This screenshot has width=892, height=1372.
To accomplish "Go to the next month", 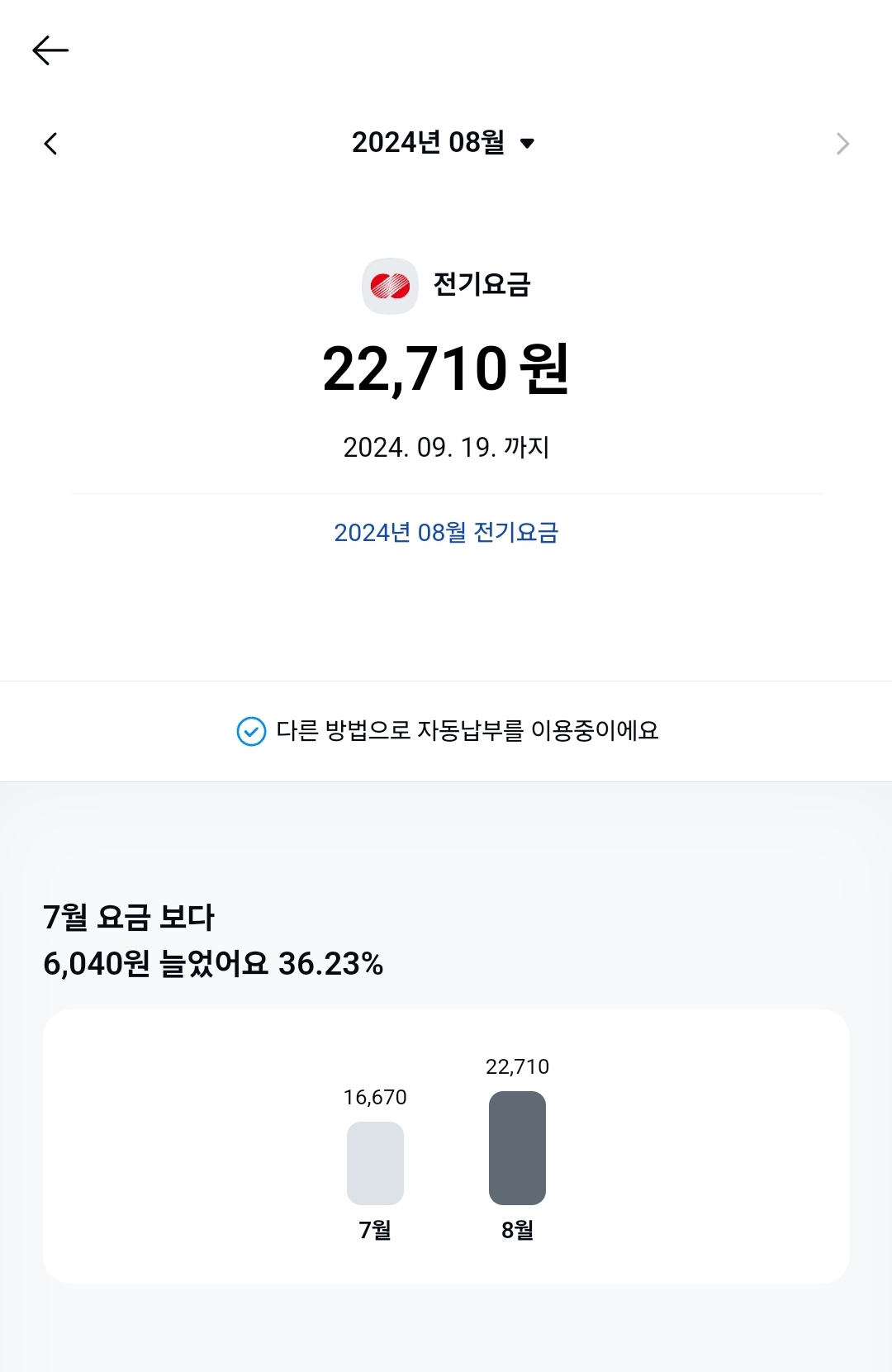I will pyautogui.click(x=842, y=144).
